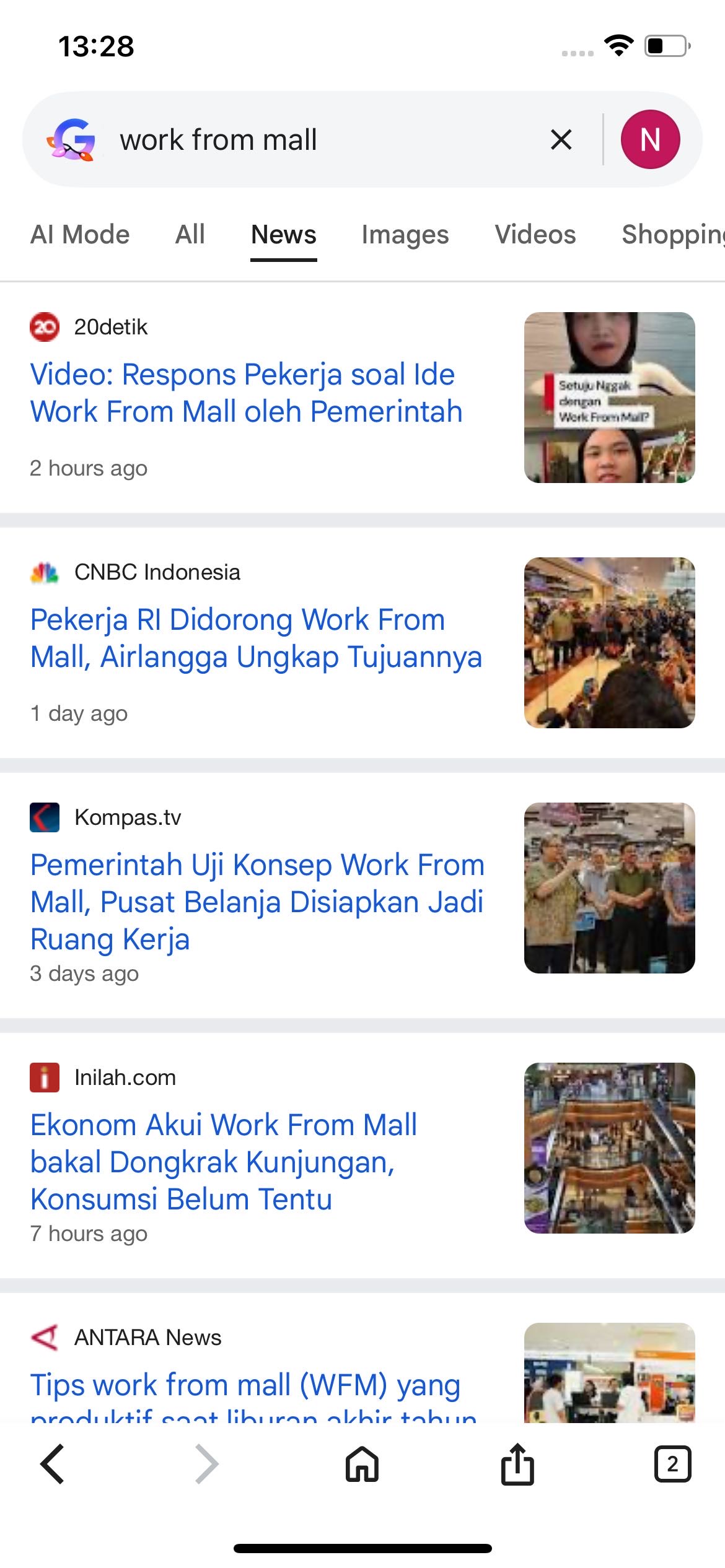Edit the 'work from mall' search field
The image size is (725, 1568).
[x=310, y=140]
